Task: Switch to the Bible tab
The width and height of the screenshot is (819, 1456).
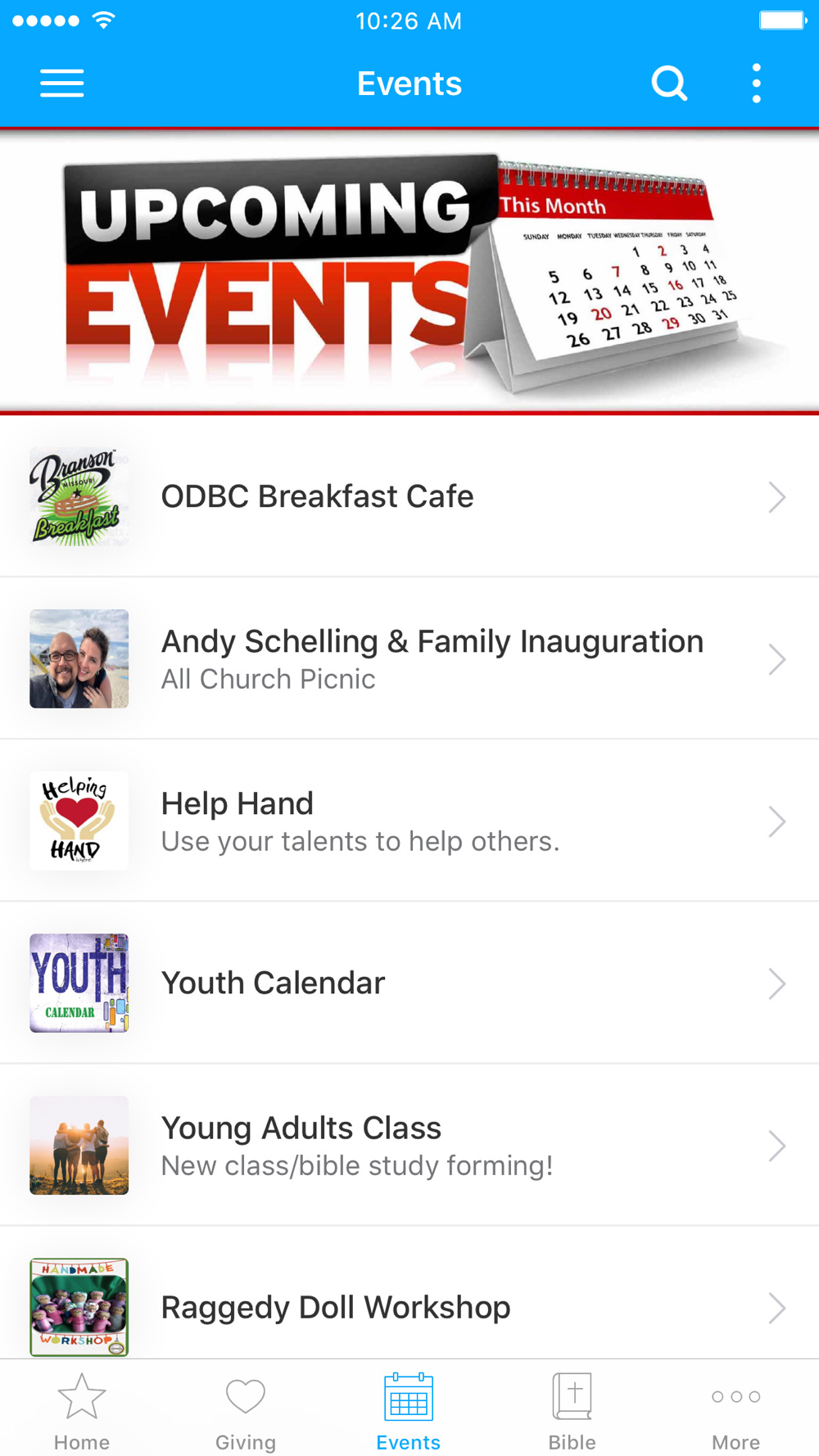Action: [572, 1410]
